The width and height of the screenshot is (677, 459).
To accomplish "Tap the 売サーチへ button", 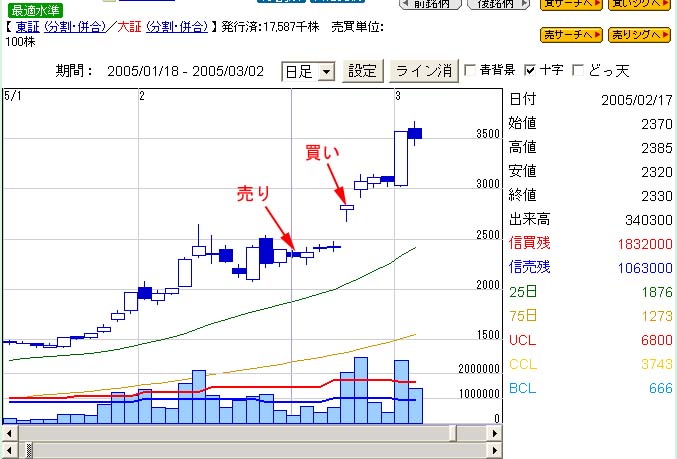I will coord(572,35).
